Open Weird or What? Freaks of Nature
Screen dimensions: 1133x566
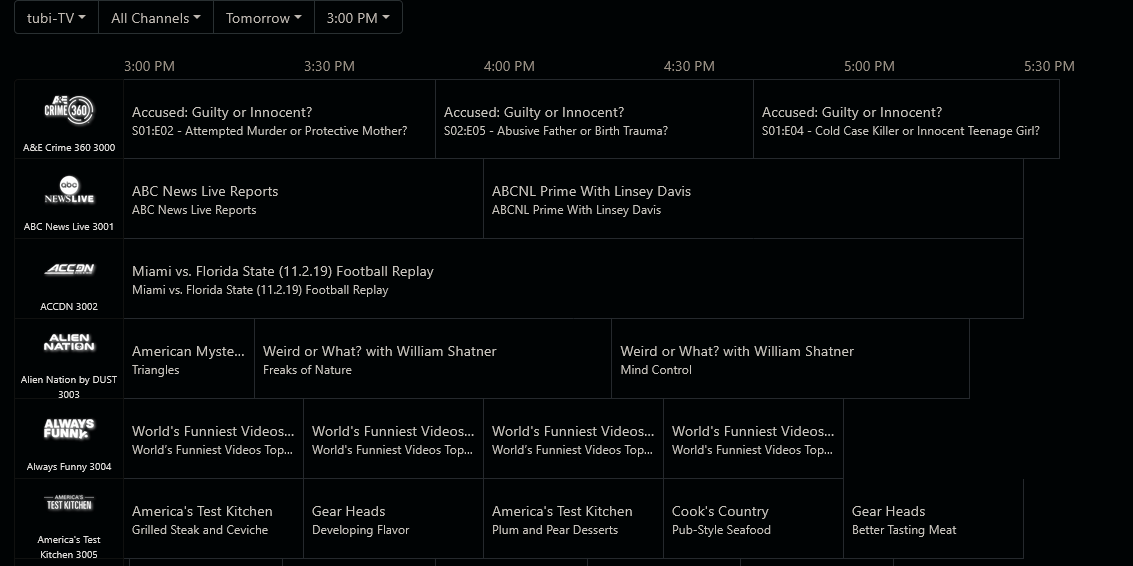tap(432, 359)
